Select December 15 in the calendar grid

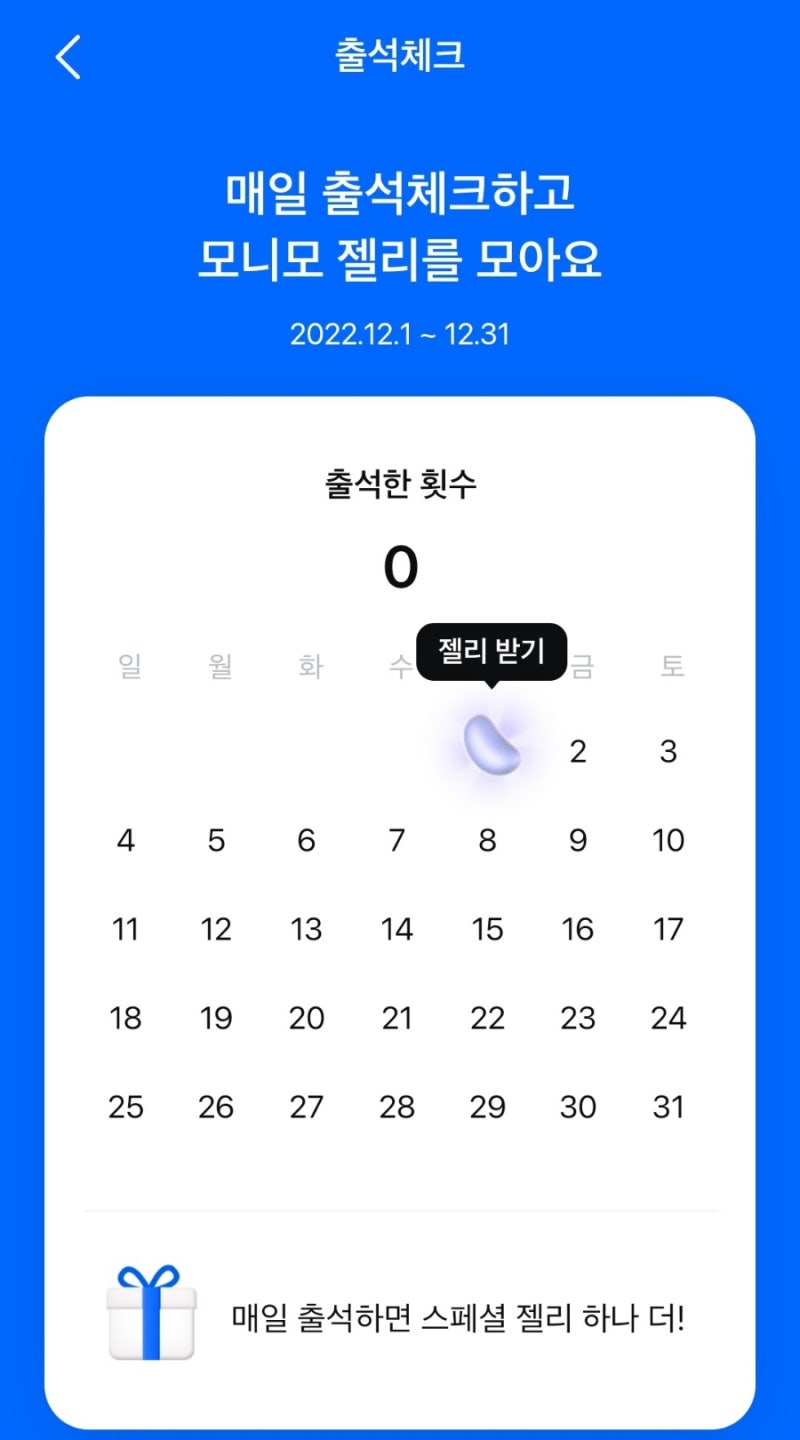point(487,929)
